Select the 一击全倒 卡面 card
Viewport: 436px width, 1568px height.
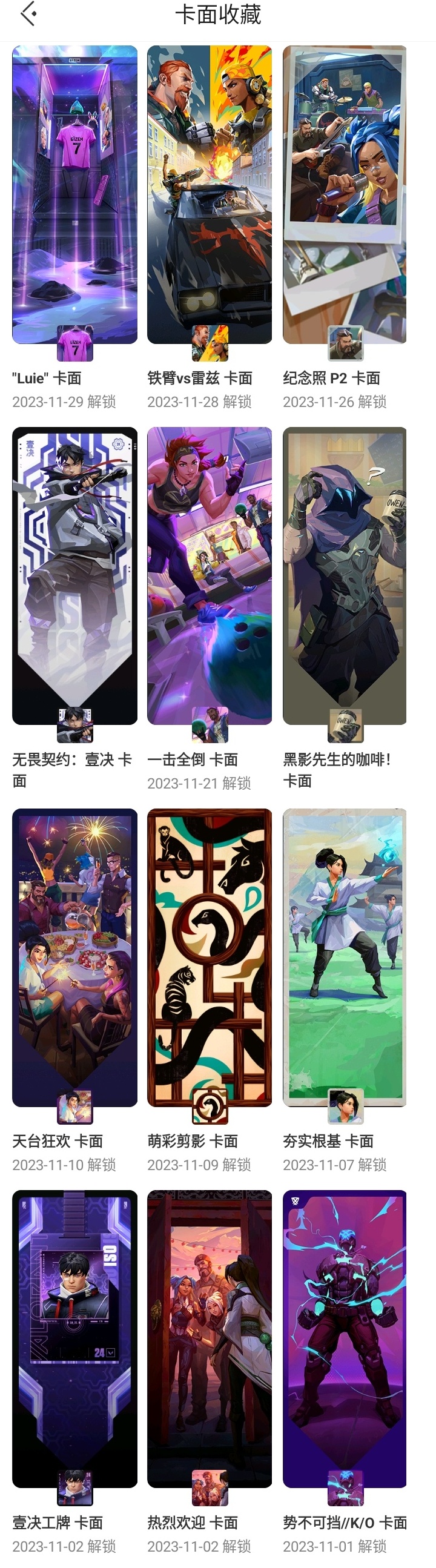[210, 576]
